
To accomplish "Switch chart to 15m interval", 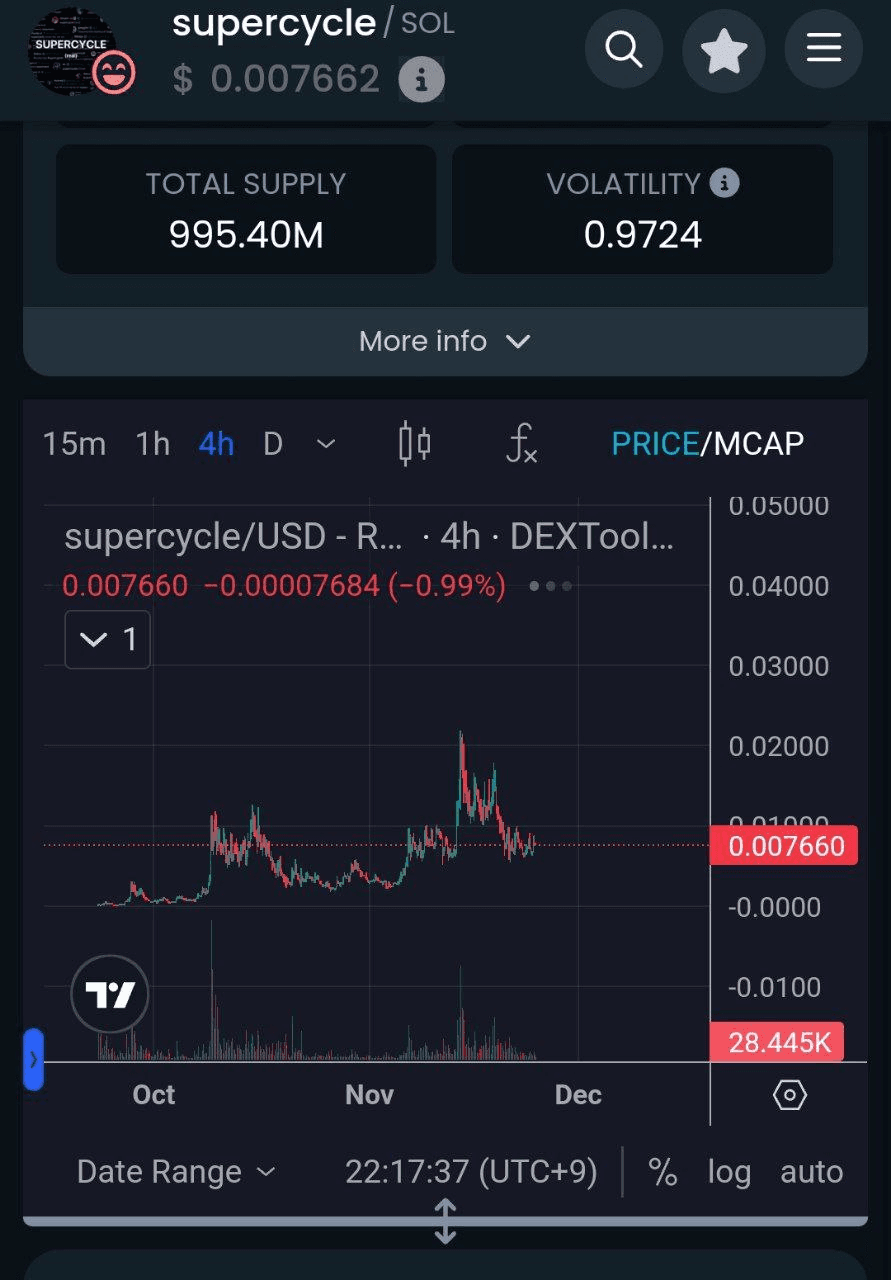I will tap(74, 443).
